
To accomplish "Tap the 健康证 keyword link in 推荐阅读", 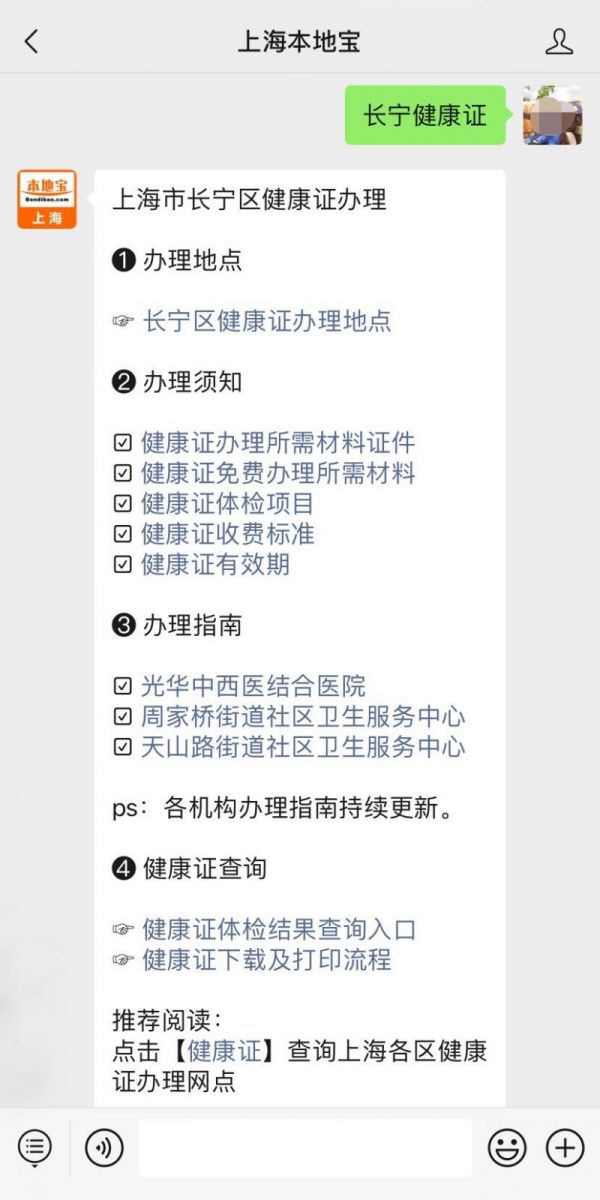I will coord(225,1052).
